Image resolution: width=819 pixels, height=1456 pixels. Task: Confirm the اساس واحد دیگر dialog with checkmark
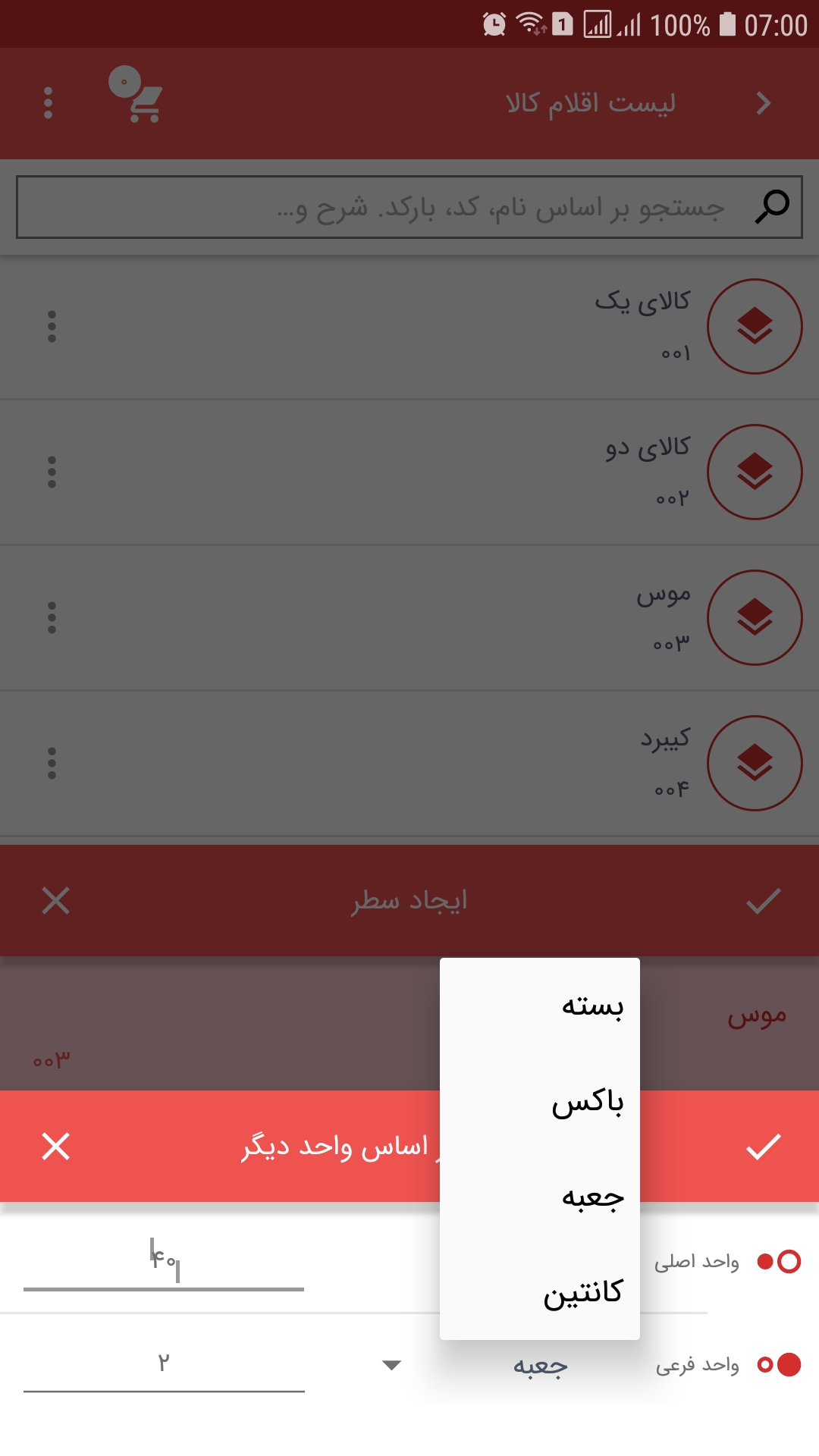coord(763,1147)
